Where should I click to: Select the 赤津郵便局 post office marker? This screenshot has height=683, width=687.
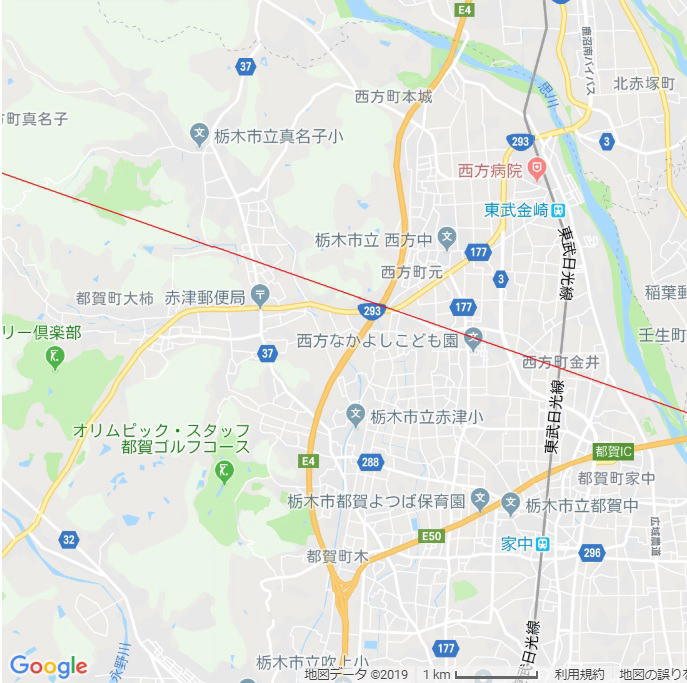(260, 294)
